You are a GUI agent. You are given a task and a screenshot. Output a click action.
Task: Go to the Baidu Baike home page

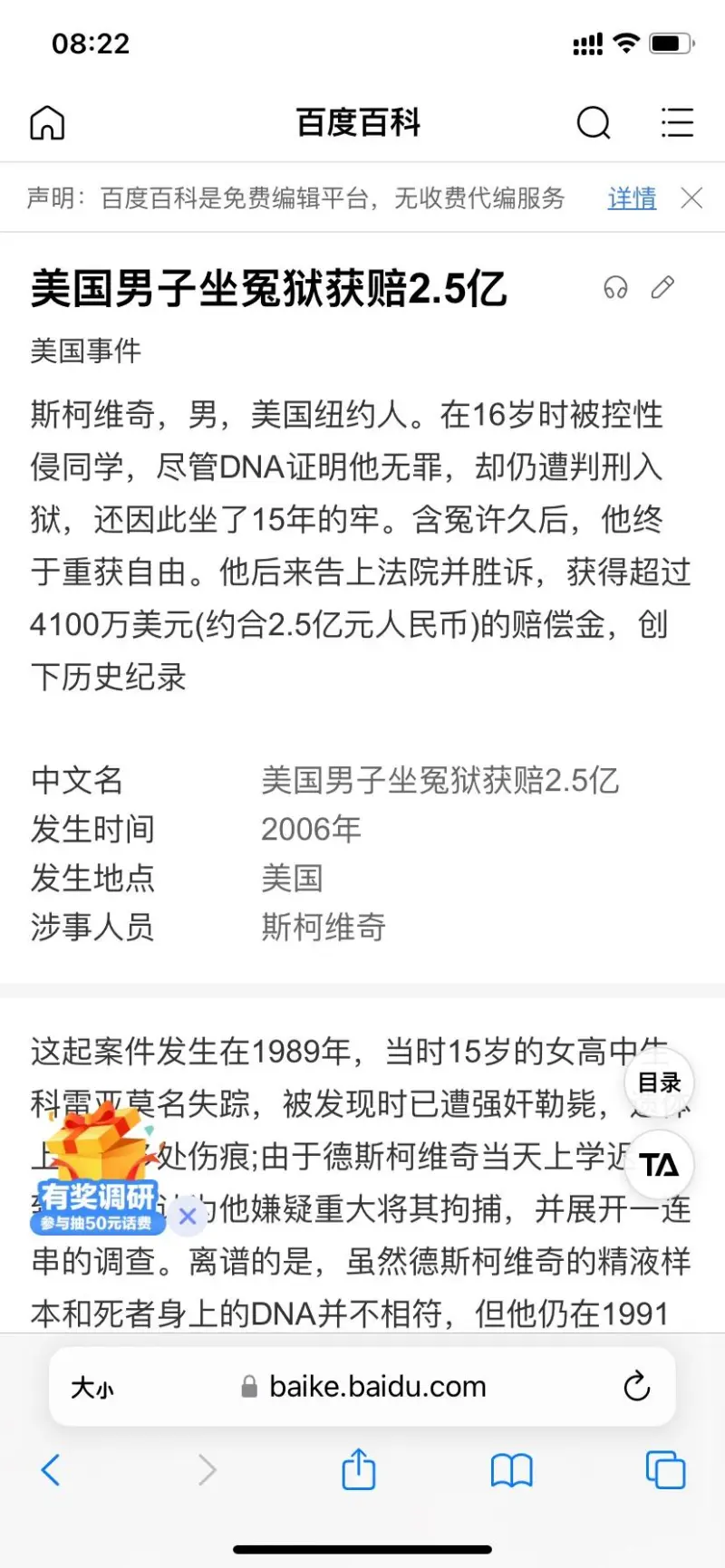click(x=47, y=123)
